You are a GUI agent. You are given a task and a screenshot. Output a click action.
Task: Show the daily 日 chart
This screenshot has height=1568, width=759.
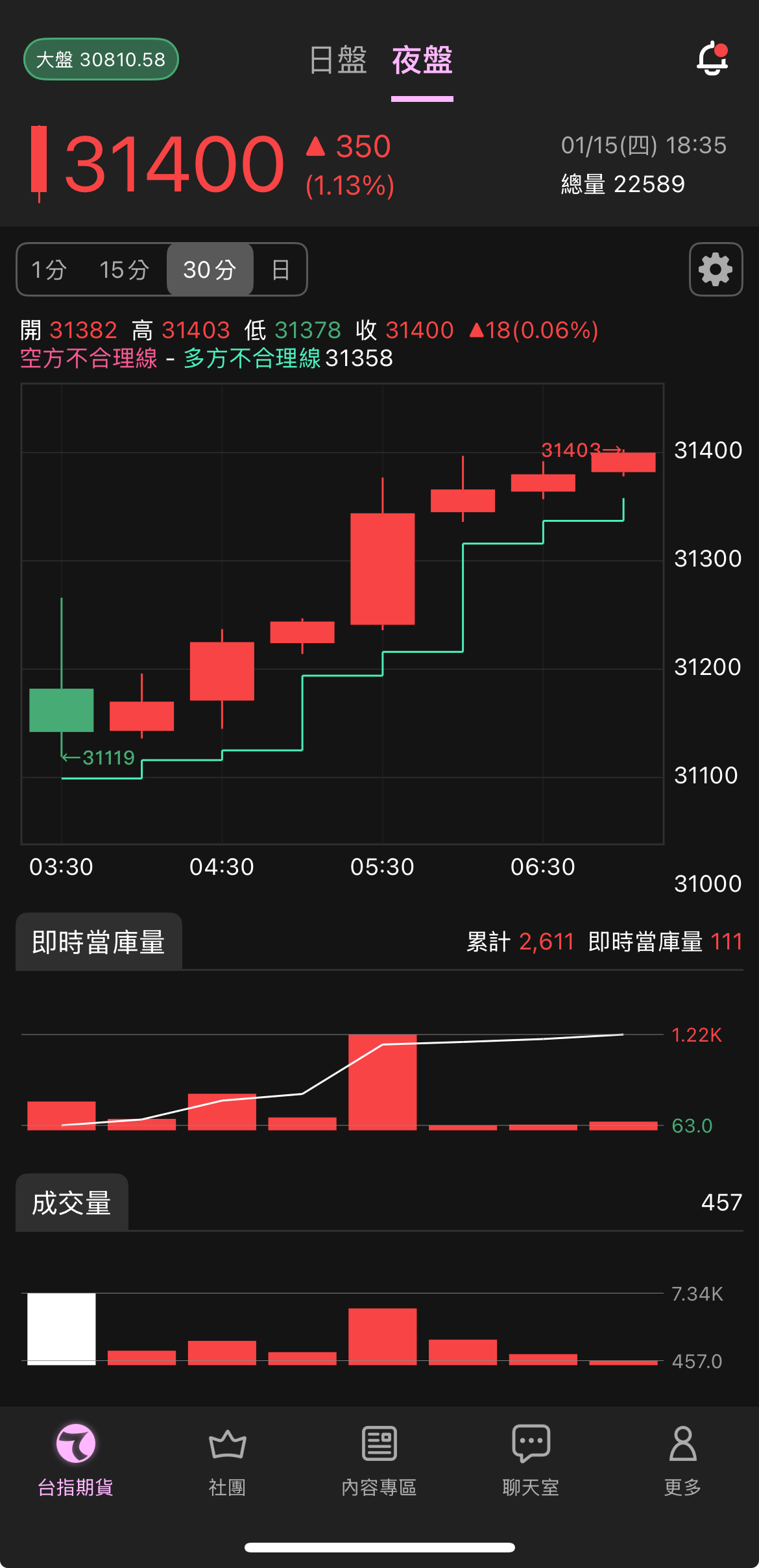pyautogui.click(x=280, y=269)
